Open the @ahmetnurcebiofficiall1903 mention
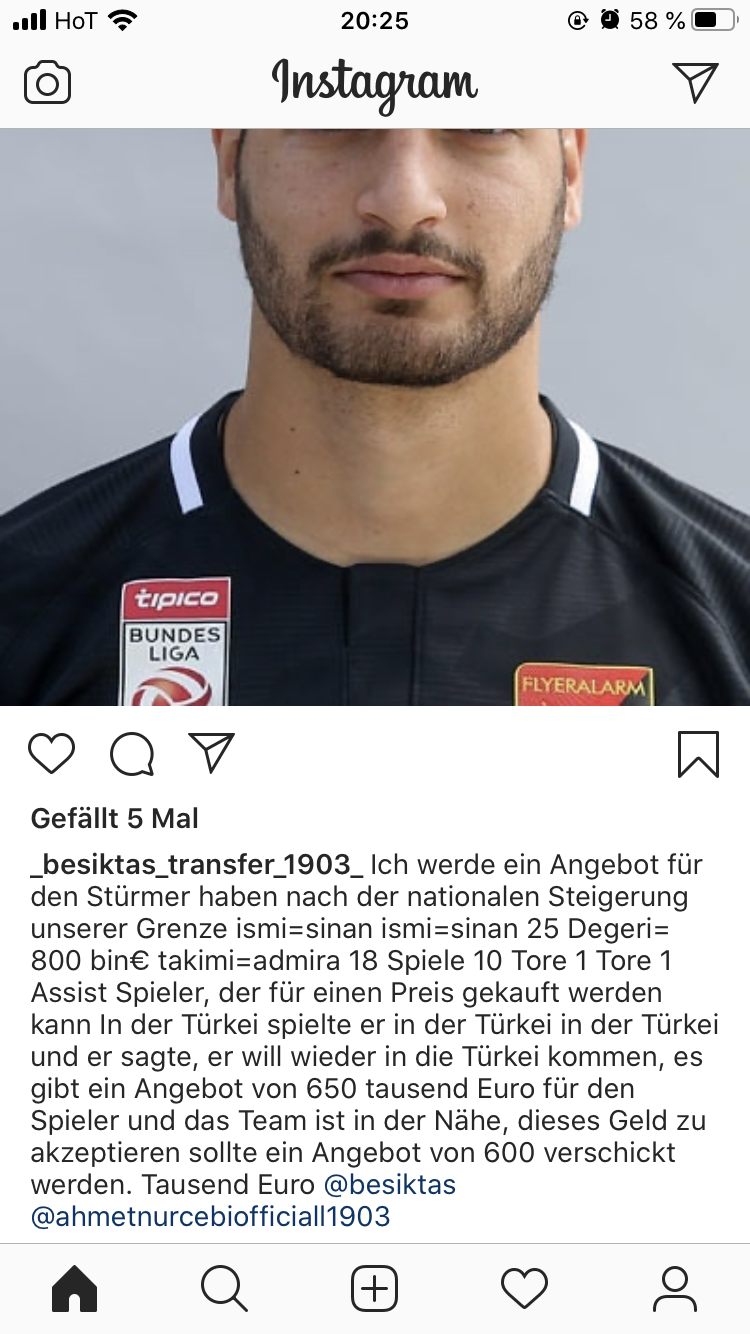750x1334 pixels. coord(211,1217)
